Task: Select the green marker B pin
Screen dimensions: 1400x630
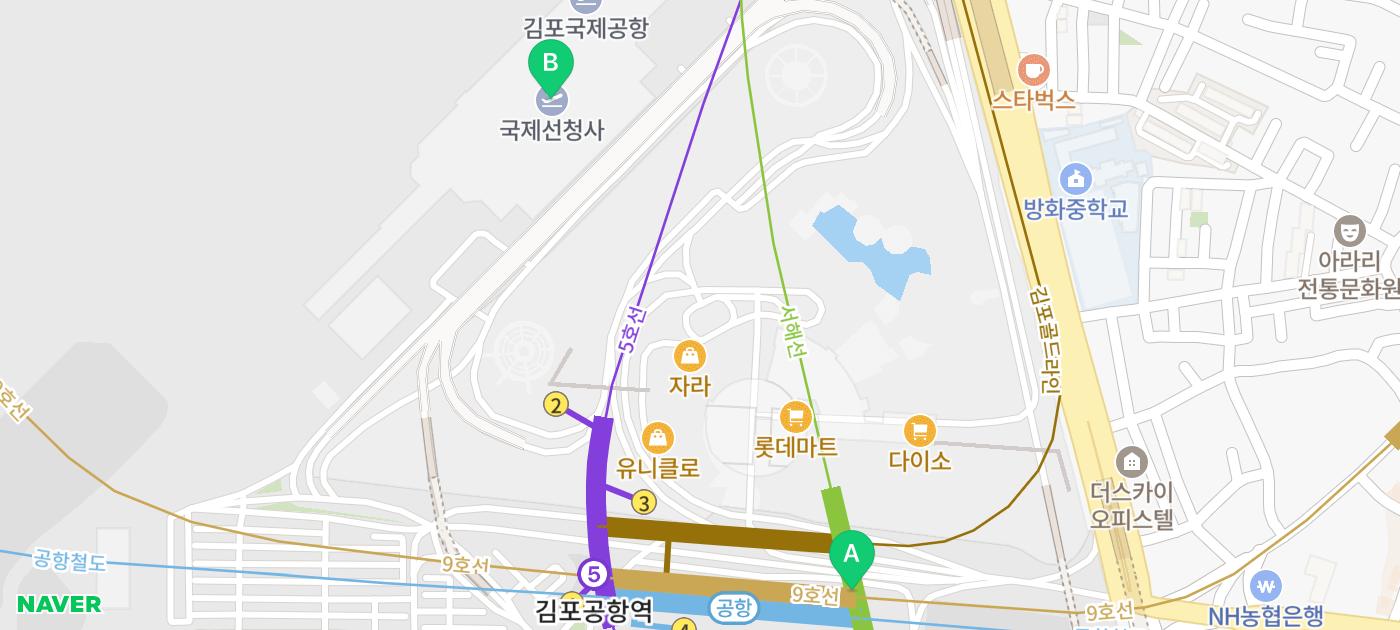Action: [x=550, y=65]
